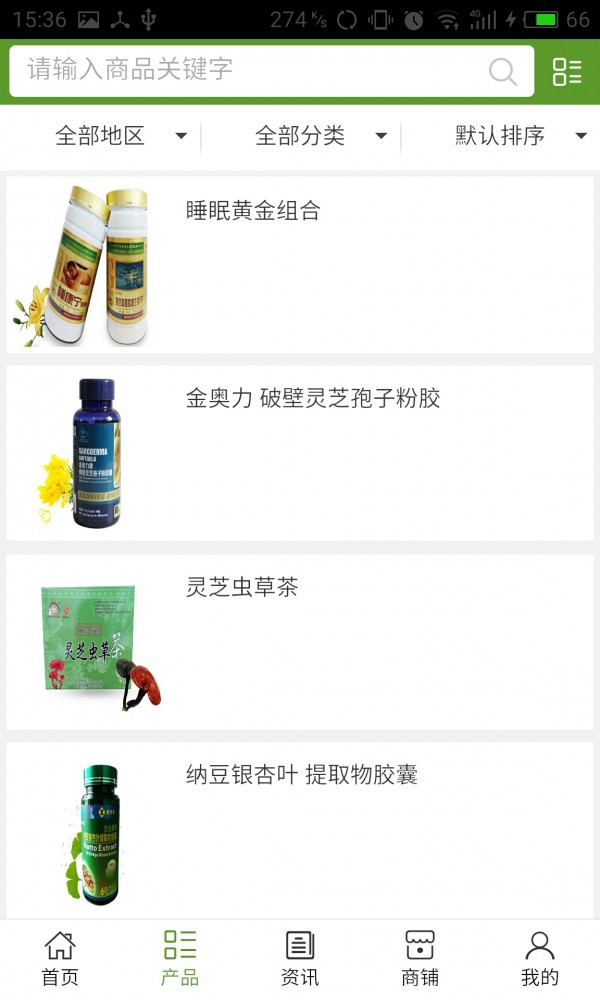Image resolution: width=600 pixels, height=1000 pixels.
Task: Switch to the 资讯 news tab
Action: (300, 959)
